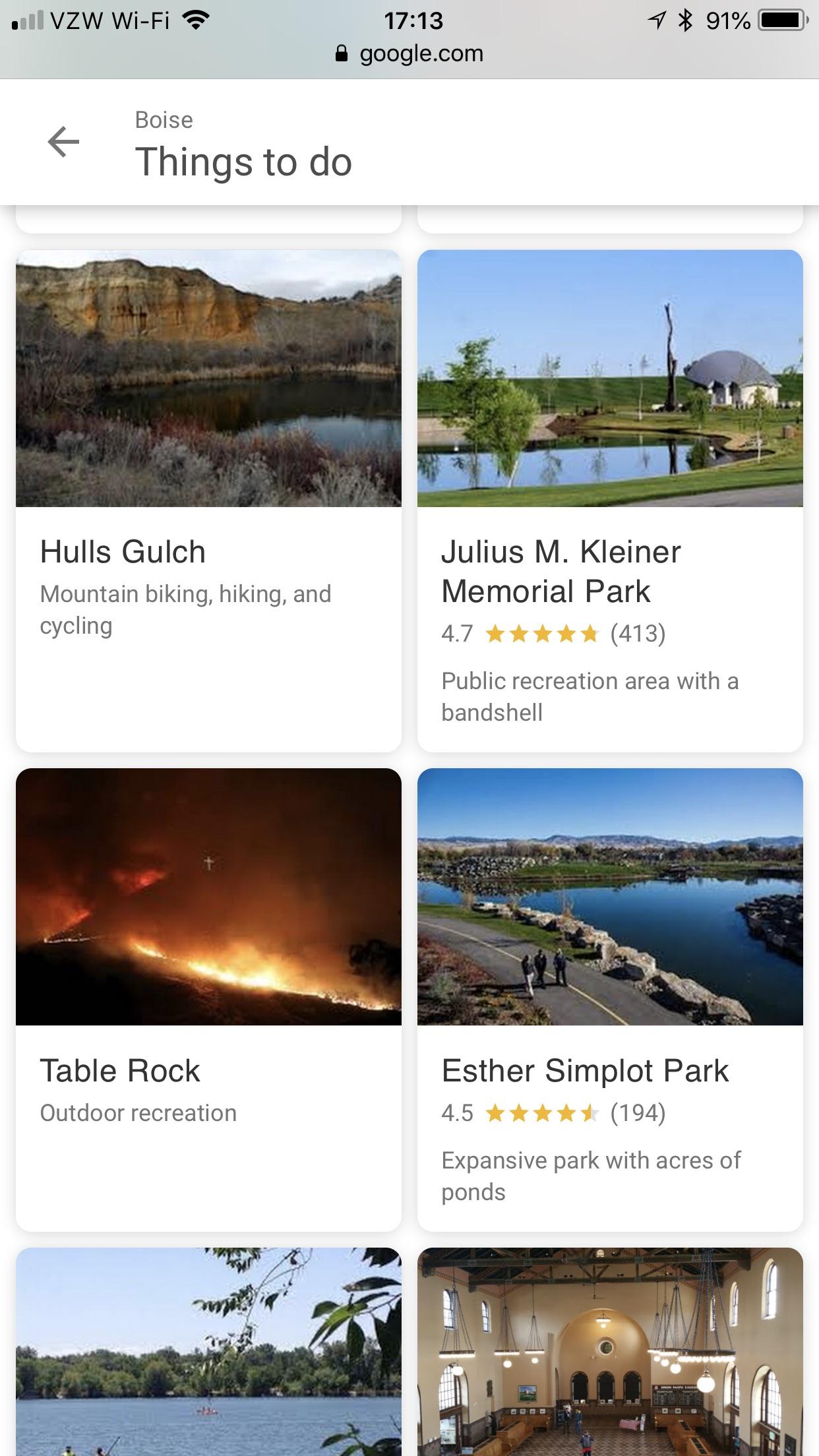This screenshot has height=1456, width=819.
Task: Open the card with the lake photo
Action: click(208, 1352)
